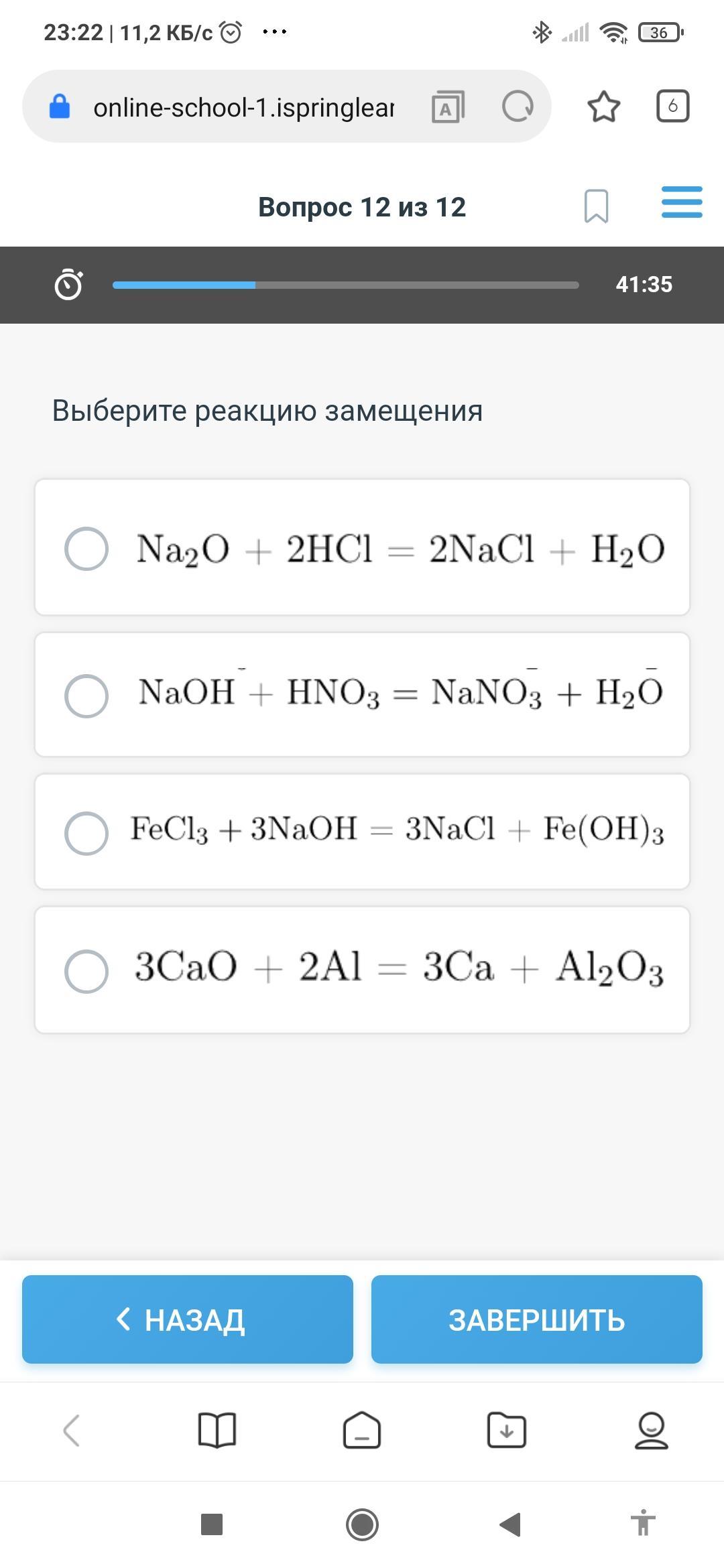Tap the system back triangle

pos(510,1524)
